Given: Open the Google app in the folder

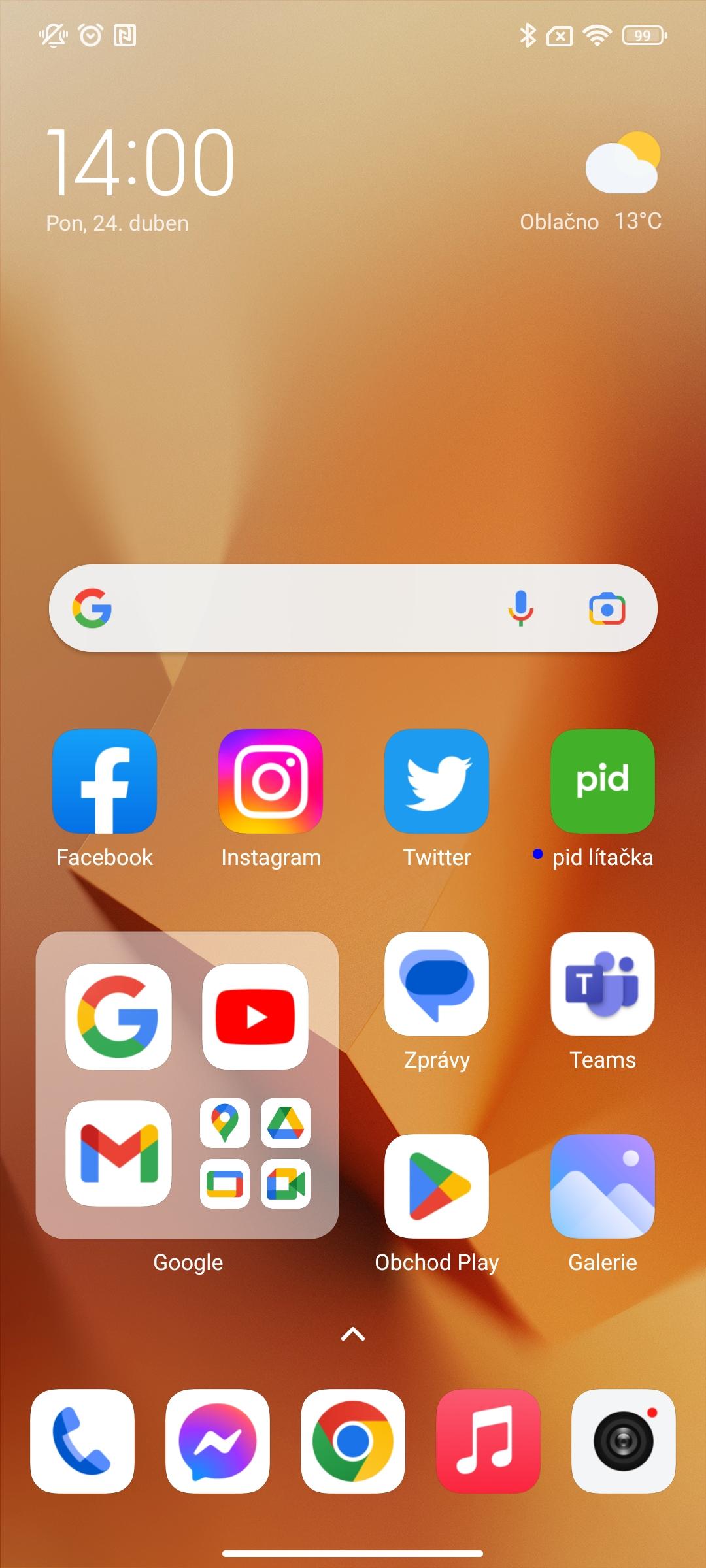Looking at the screenshot, I should coord(119,1017).
